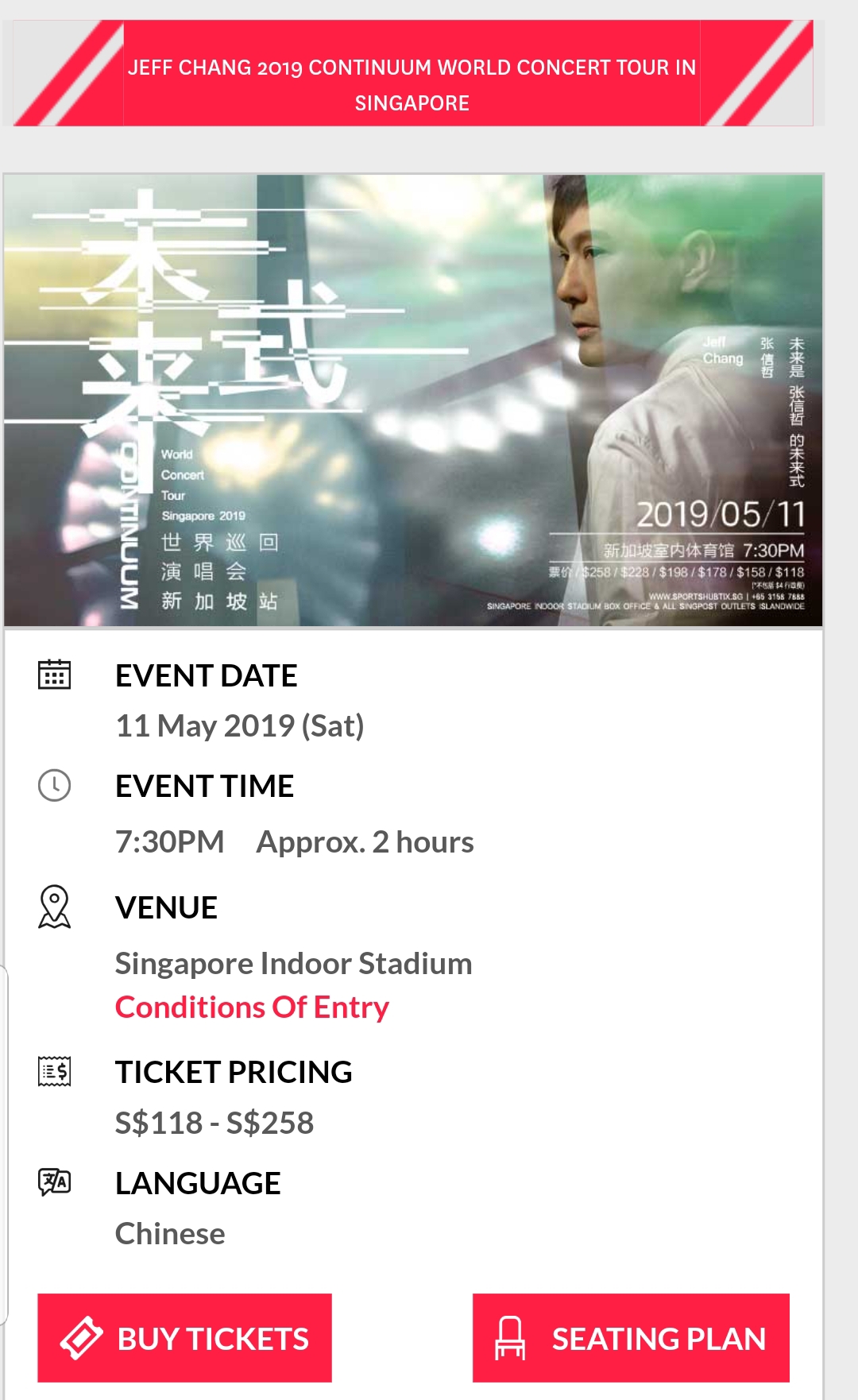Screen dimensions: 858x1400
Task: Tap the Buy Tickets button
Action: click(x=184, y=1338)
